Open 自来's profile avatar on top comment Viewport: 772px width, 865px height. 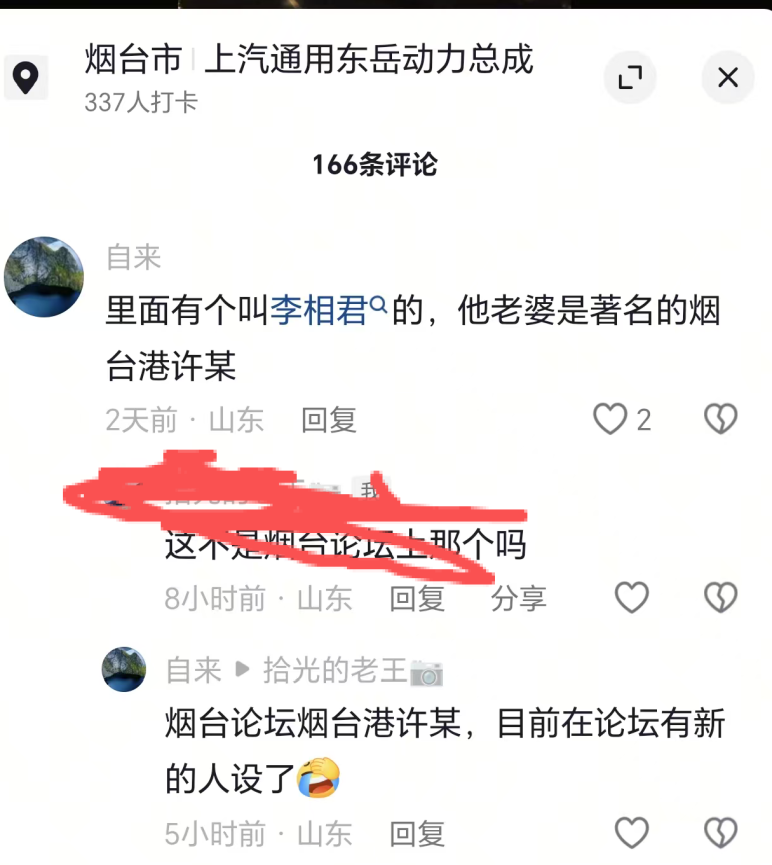click(x=44, y=276)
